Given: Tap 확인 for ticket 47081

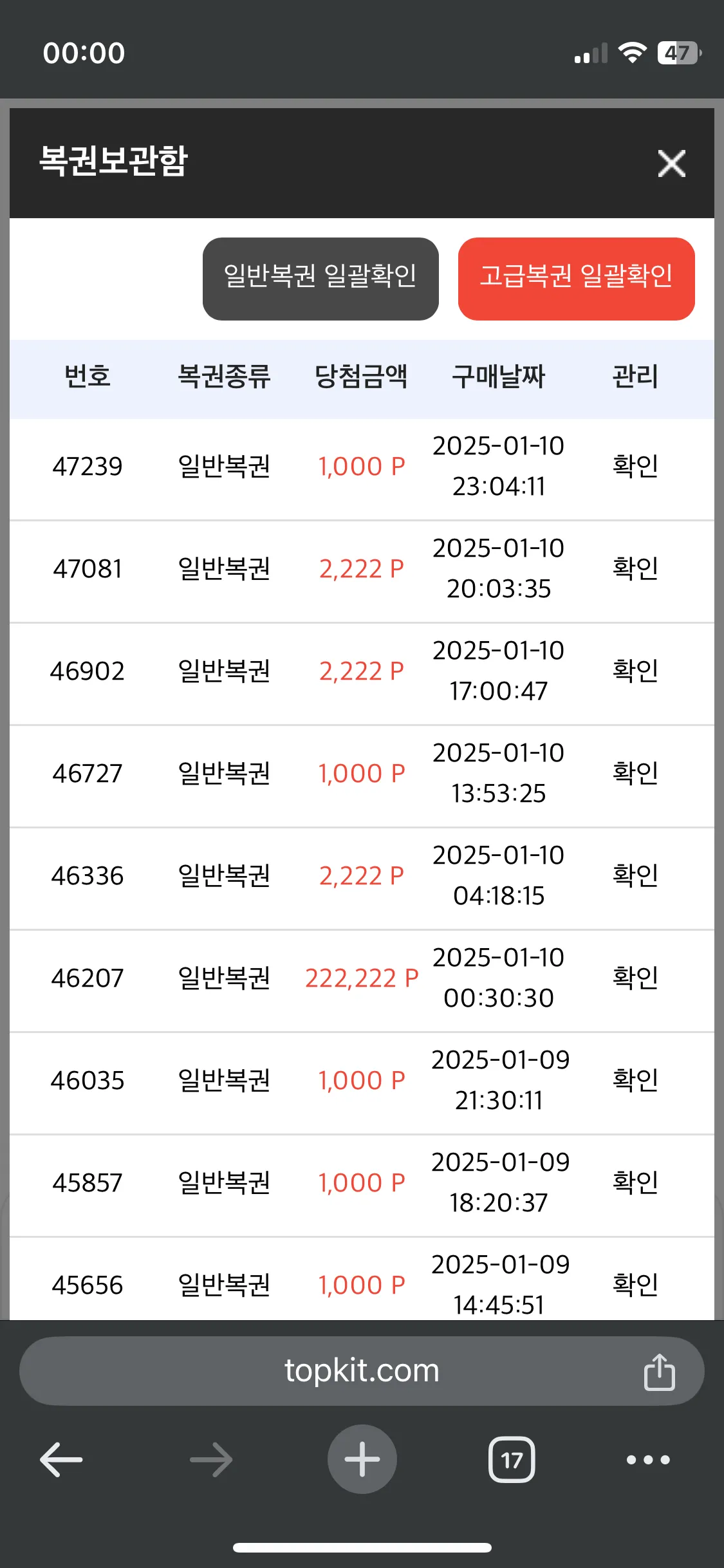Looking at the screenshot, I should [635, 568].
